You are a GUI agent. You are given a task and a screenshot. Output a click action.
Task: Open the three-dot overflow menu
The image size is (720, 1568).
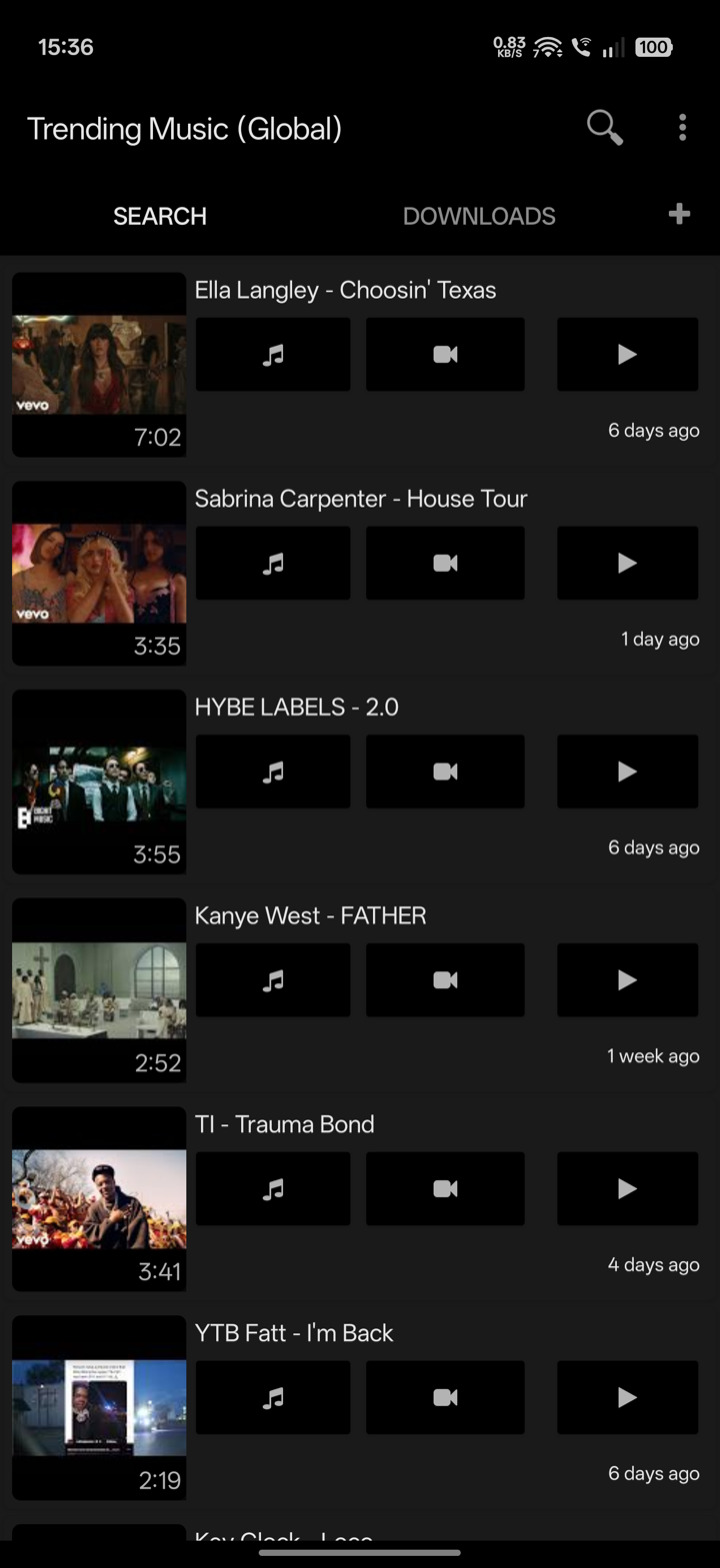(682, 128)
